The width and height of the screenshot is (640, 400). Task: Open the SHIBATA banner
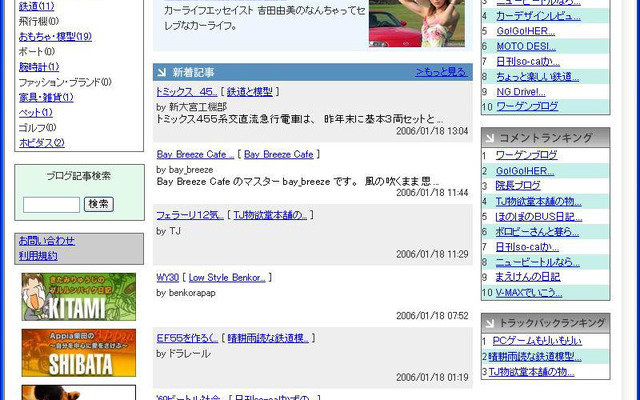tap(78, 352)
